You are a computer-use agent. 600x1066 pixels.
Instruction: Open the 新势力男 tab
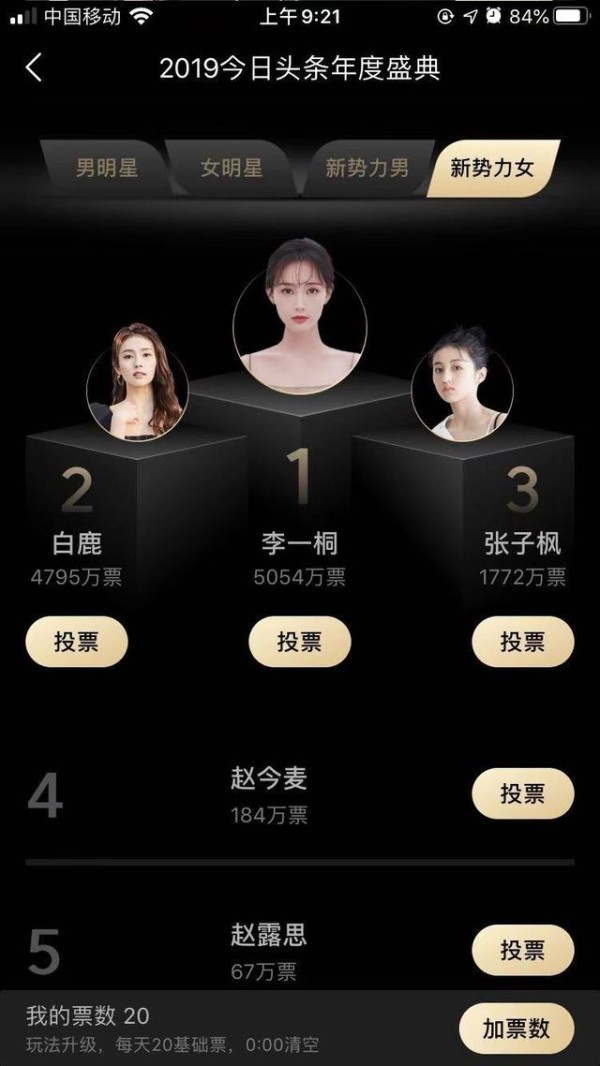pyautogui.click(x=366, y=168)
